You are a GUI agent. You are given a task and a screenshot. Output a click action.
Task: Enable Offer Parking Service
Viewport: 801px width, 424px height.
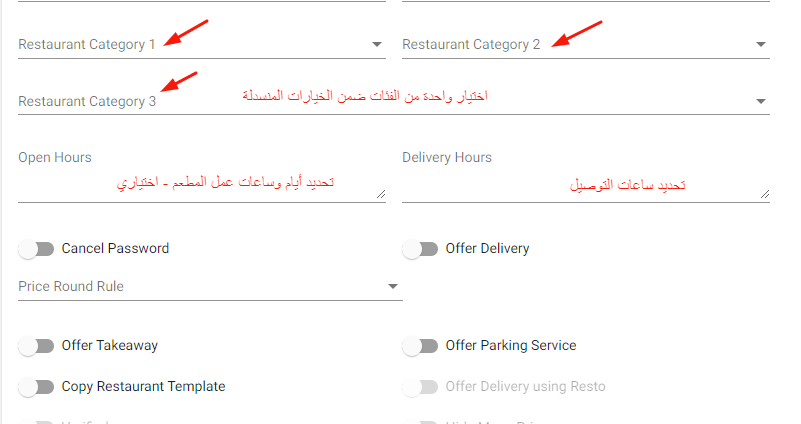420,346
